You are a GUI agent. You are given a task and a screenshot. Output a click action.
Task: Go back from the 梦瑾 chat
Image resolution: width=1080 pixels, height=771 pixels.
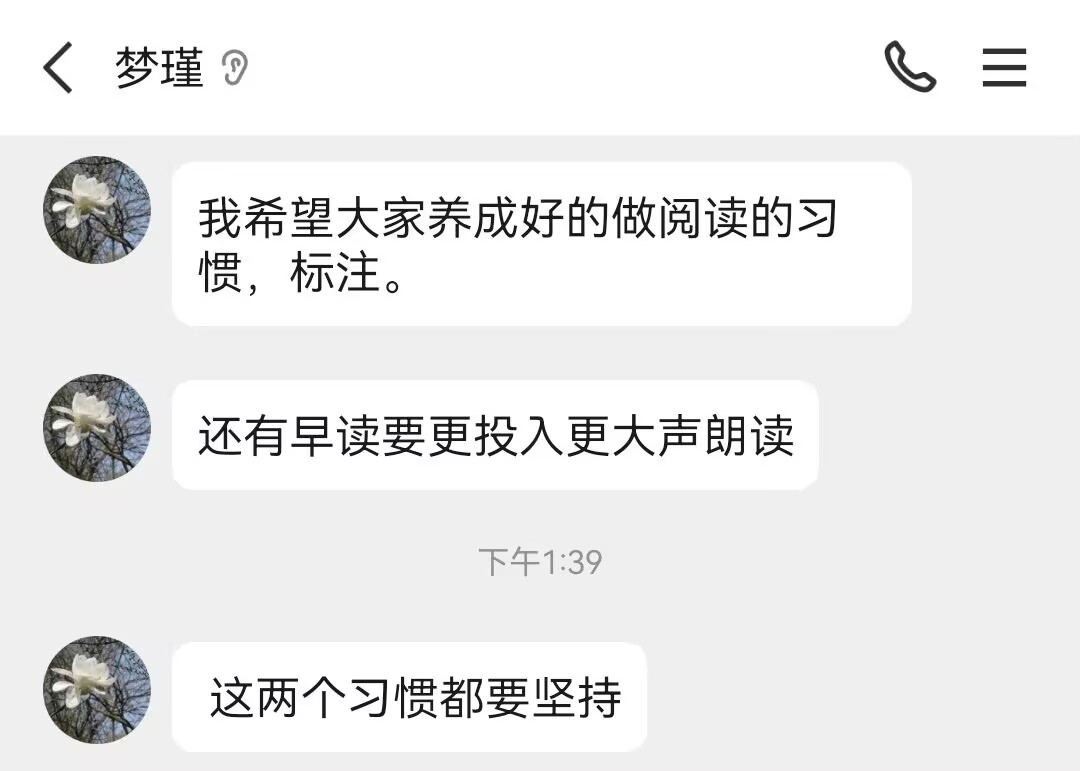click(x=58, y=69)
